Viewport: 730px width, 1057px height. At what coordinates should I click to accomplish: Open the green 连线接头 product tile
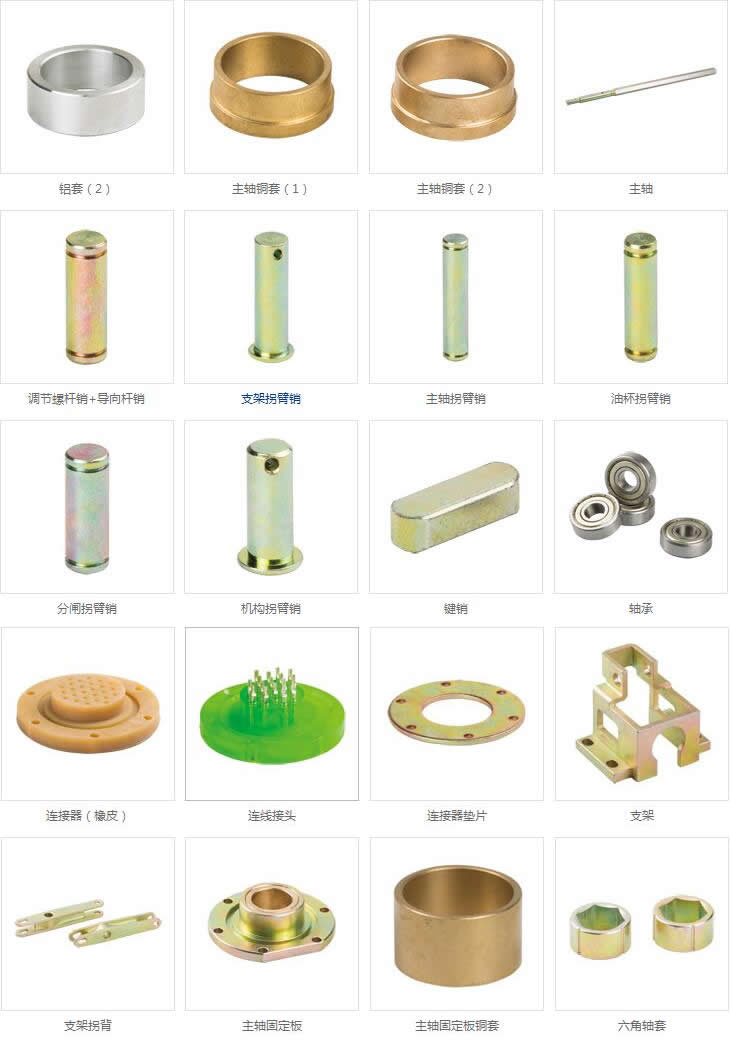point(272,714)
